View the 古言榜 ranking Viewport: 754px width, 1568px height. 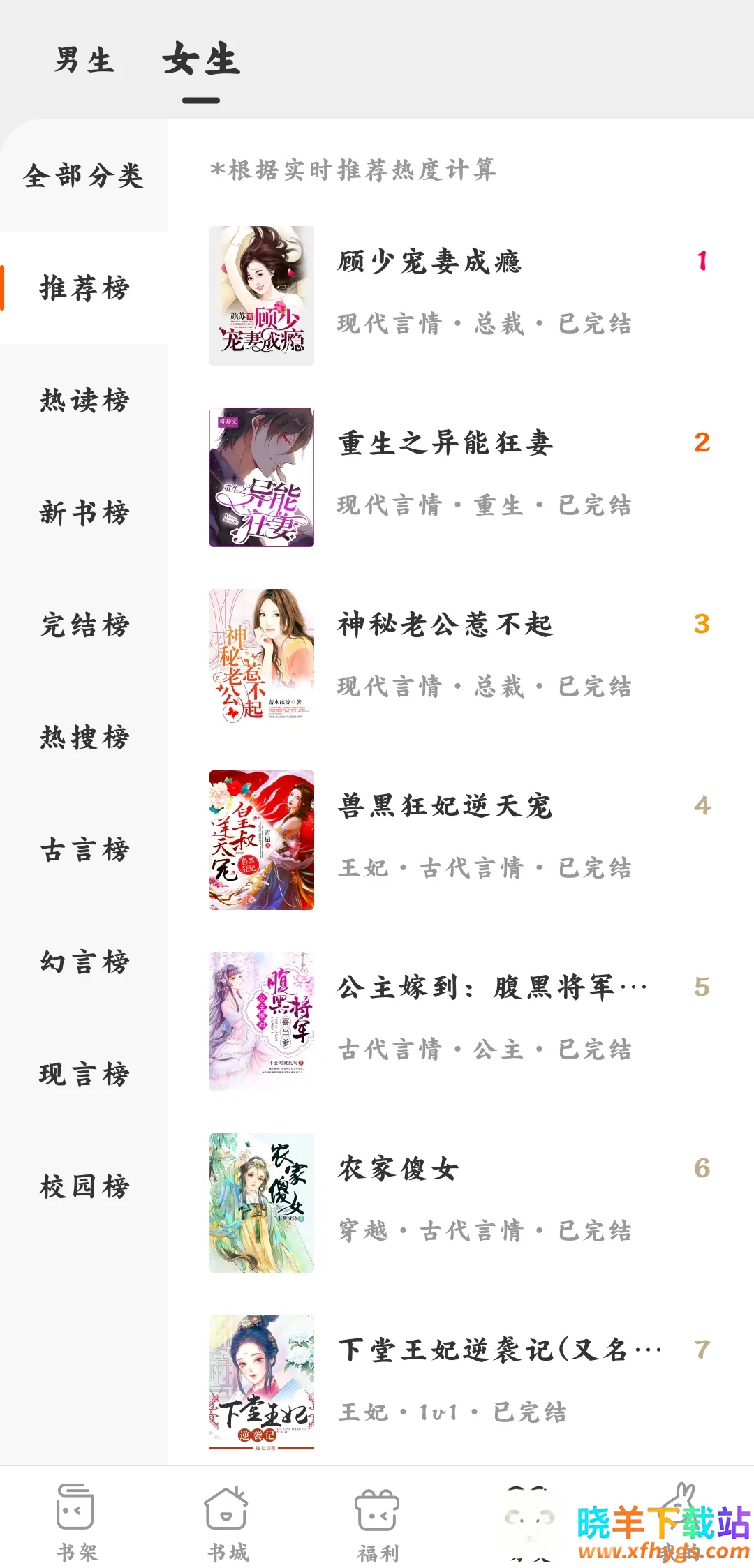pos(84,850)
